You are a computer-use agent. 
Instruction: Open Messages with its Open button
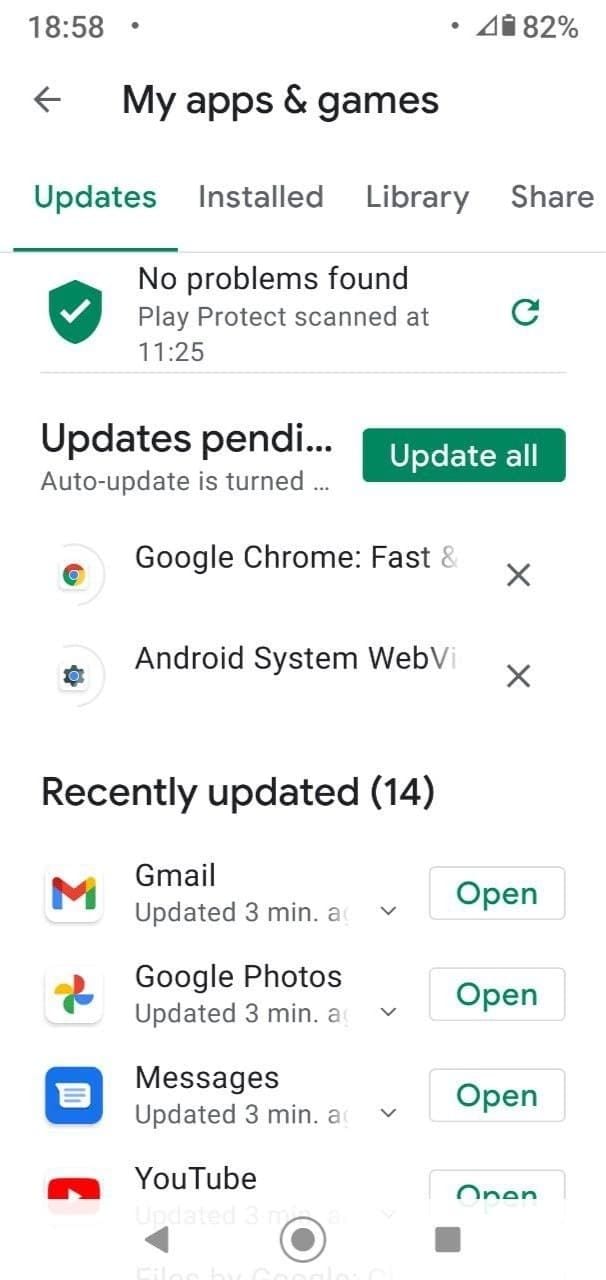497,1095
